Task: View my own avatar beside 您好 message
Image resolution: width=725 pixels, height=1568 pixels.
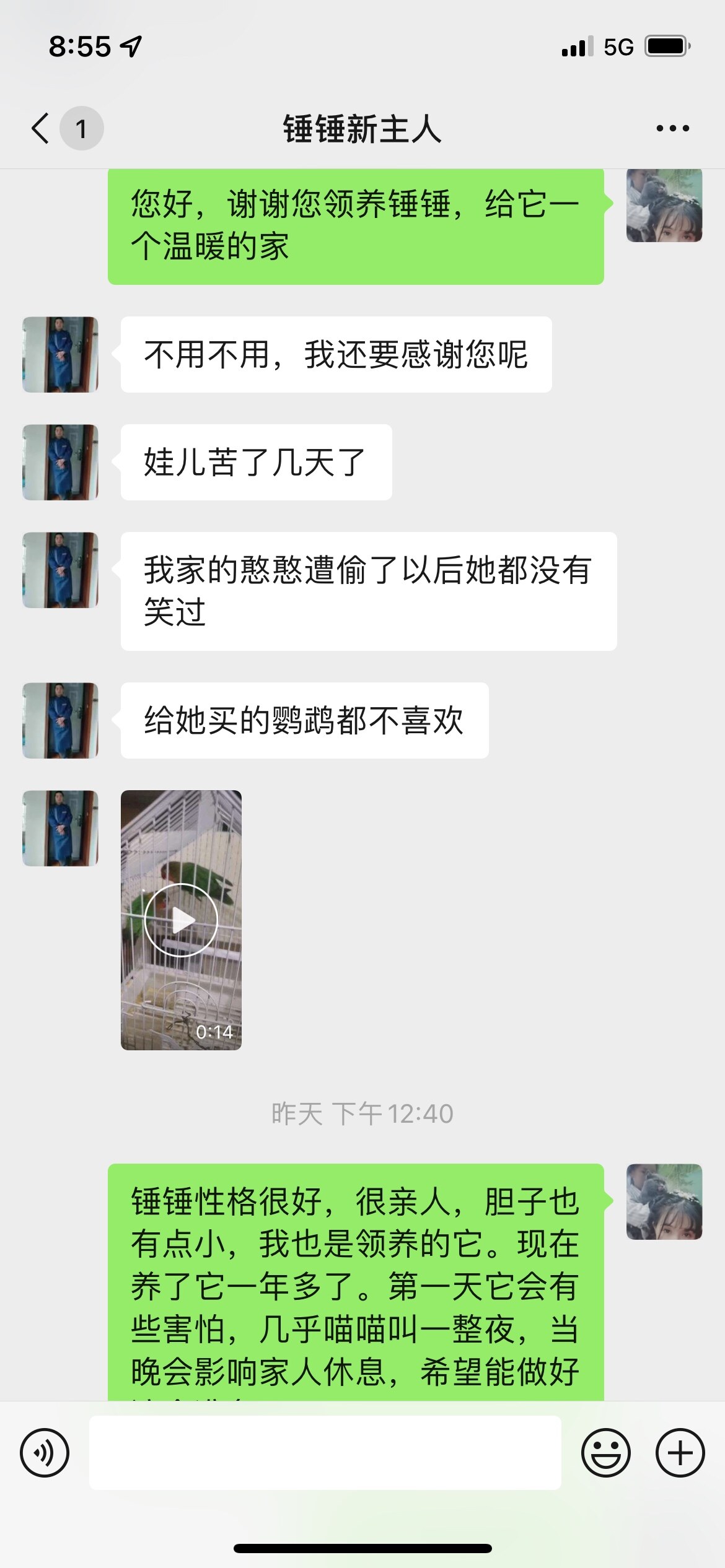Action: pos(664,206)
